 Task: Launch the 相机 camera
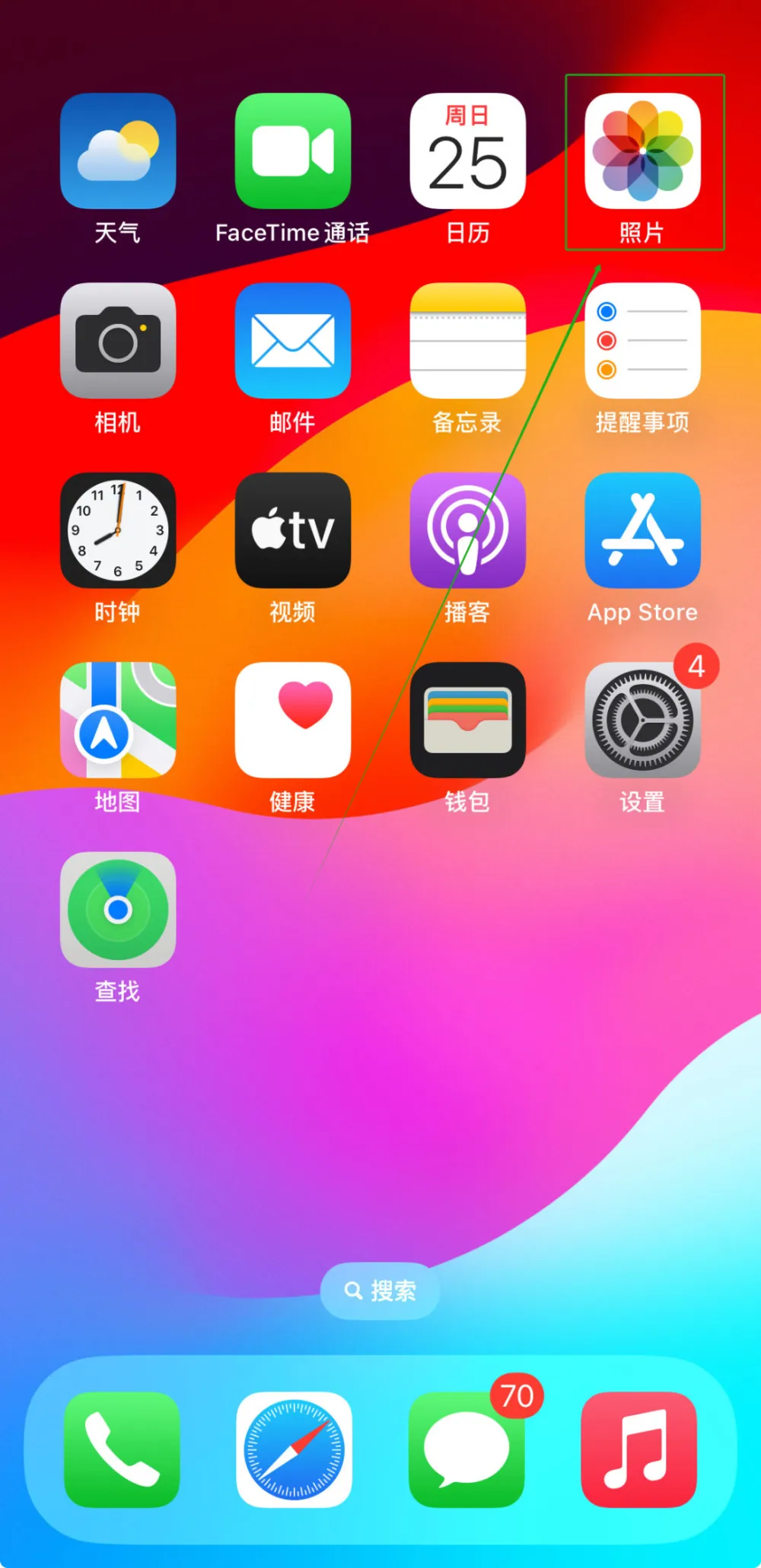[118, 341]
